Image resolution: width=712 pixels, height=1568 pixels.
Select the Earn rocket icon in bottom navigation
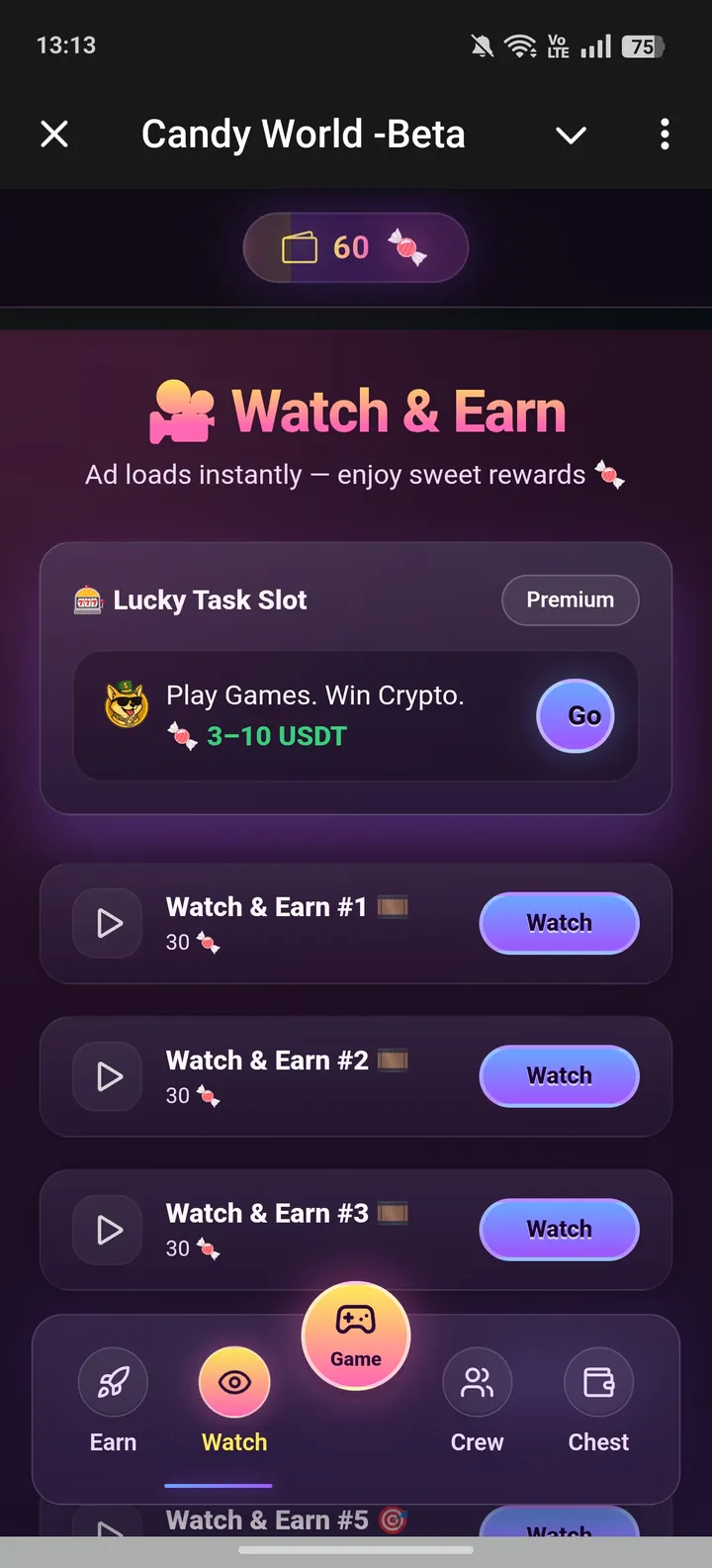coord(113,1381)
